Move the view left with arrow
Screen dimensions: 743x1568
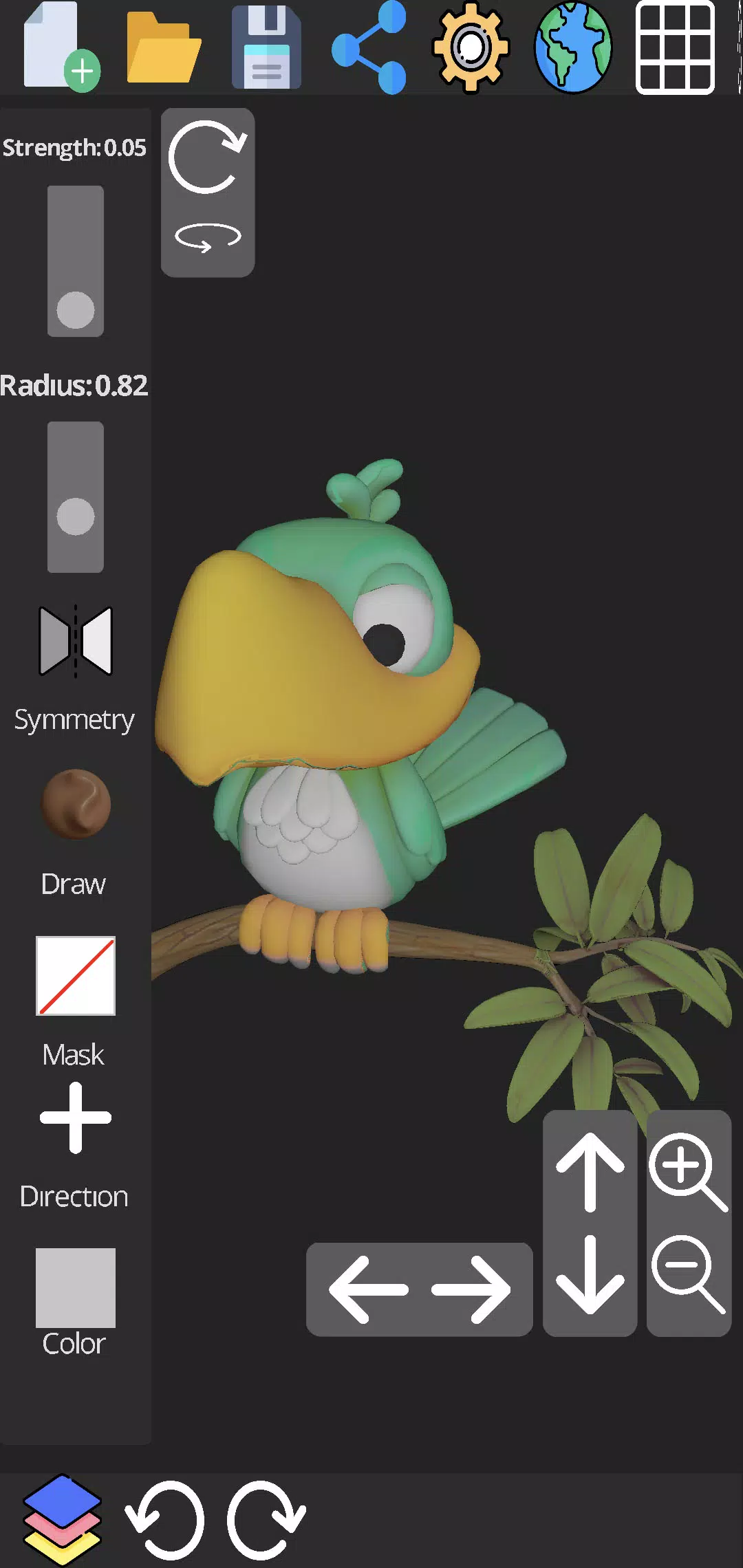pyautogui.click(x=368, y=1289)
